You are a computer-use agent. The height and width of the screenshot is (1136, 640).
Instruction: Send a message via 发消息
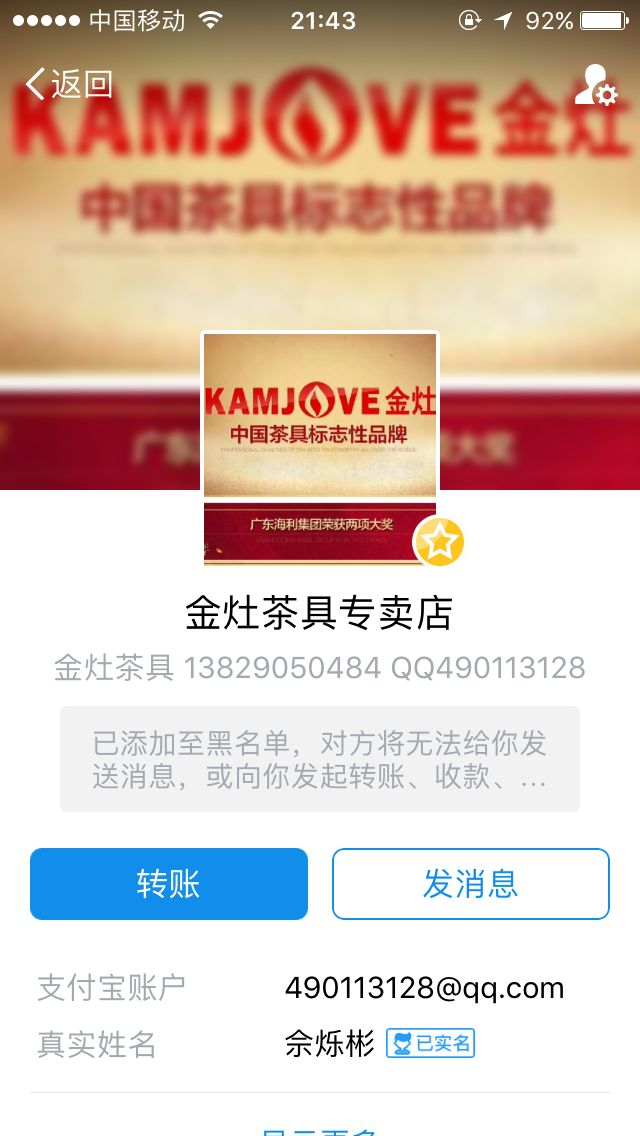[x=470, y=884]
